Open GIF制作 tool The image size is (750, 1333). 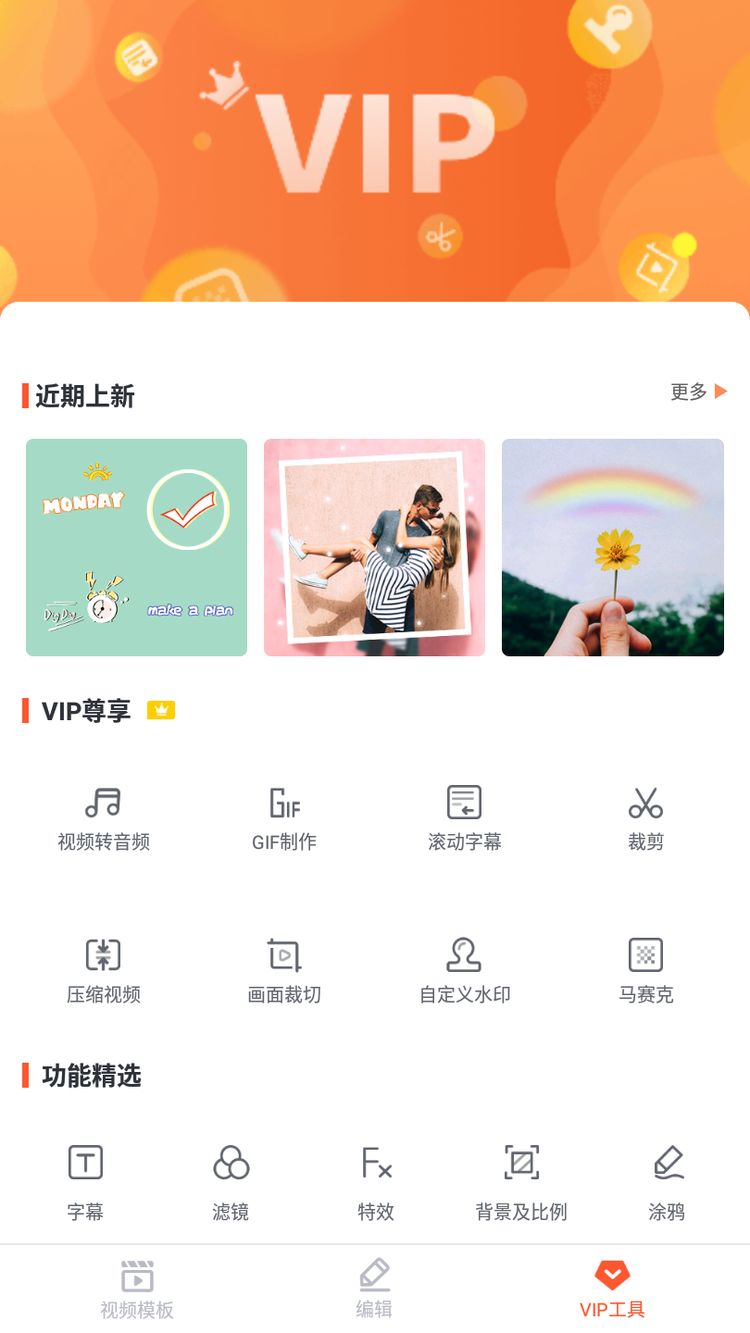coord(284,817)
